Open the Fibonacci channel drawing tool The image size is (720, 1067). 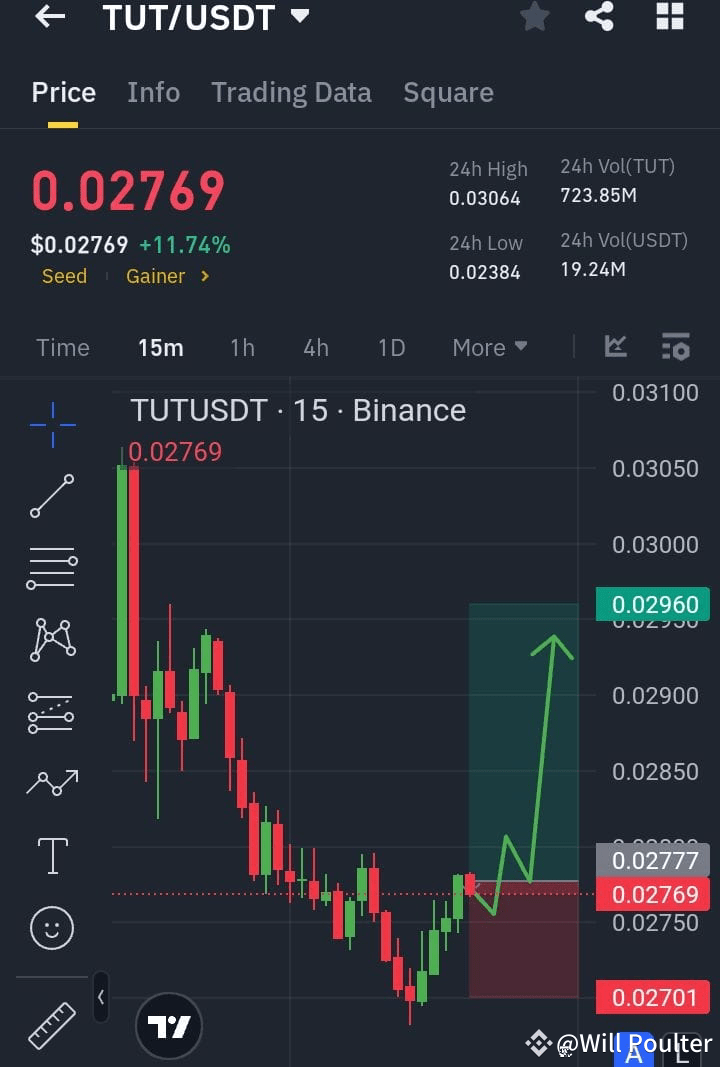coord(51,712)
